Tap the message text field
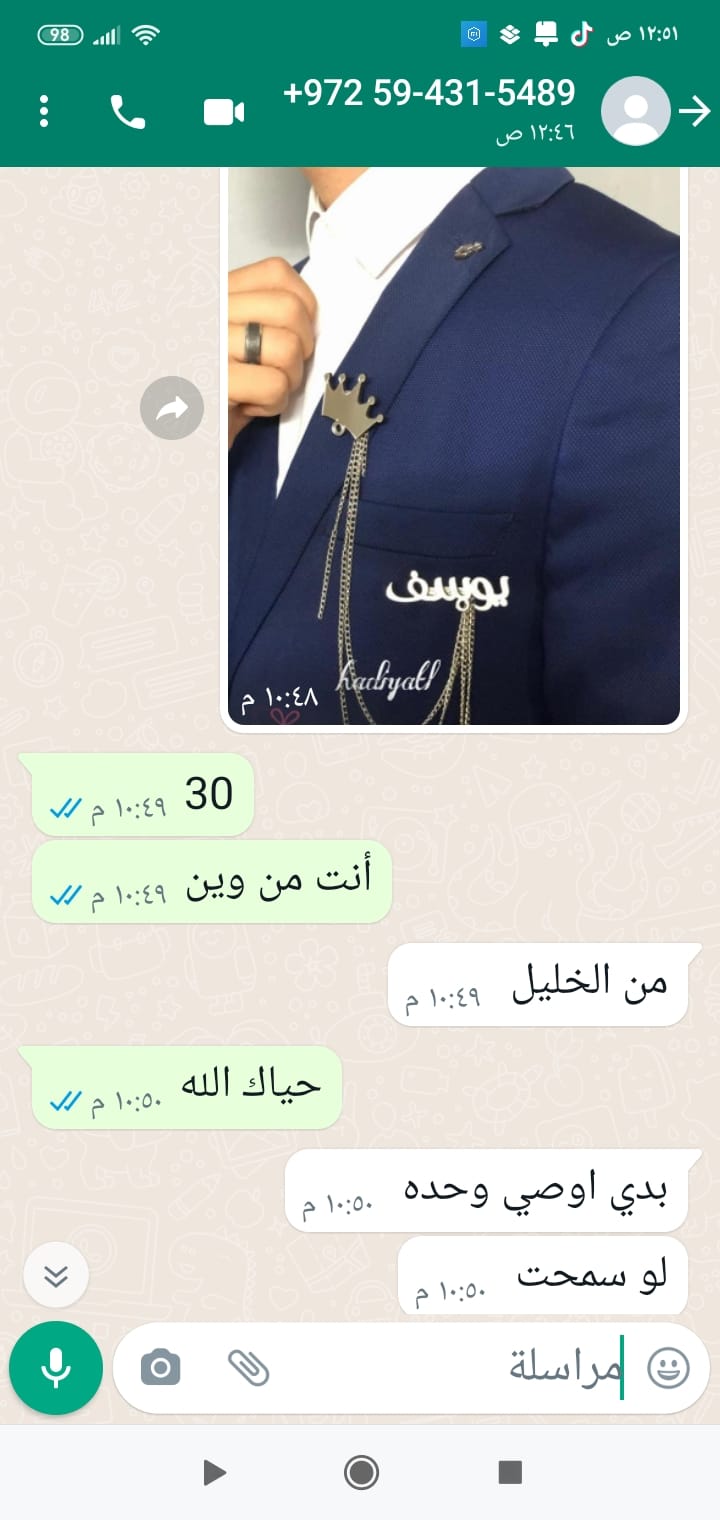 [450, 1368]
